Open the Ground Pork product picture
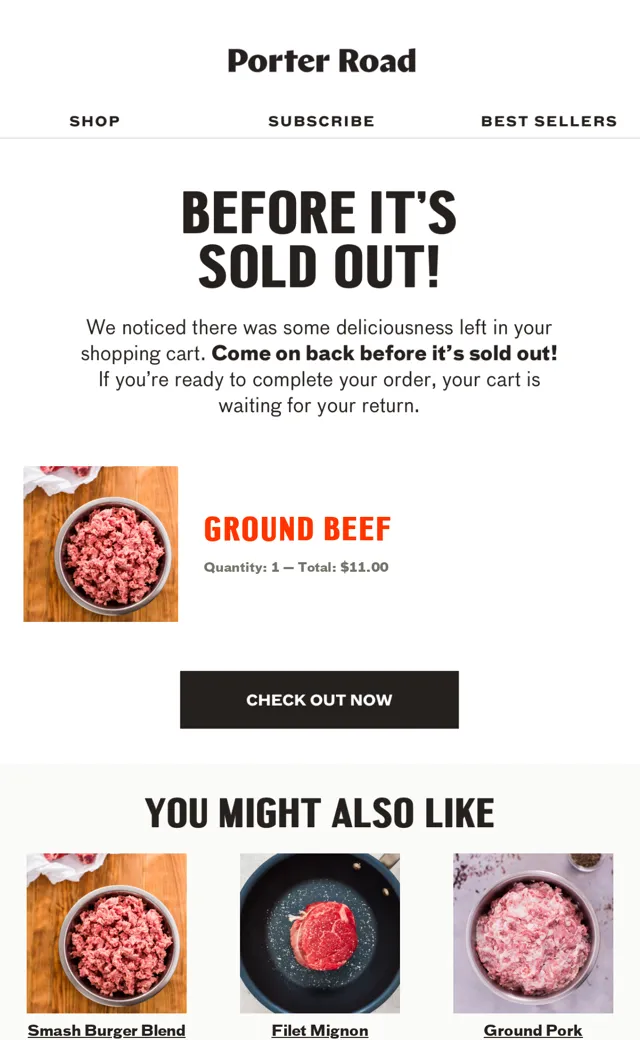This screenshot has width=640, height=1040. point(533,933)
